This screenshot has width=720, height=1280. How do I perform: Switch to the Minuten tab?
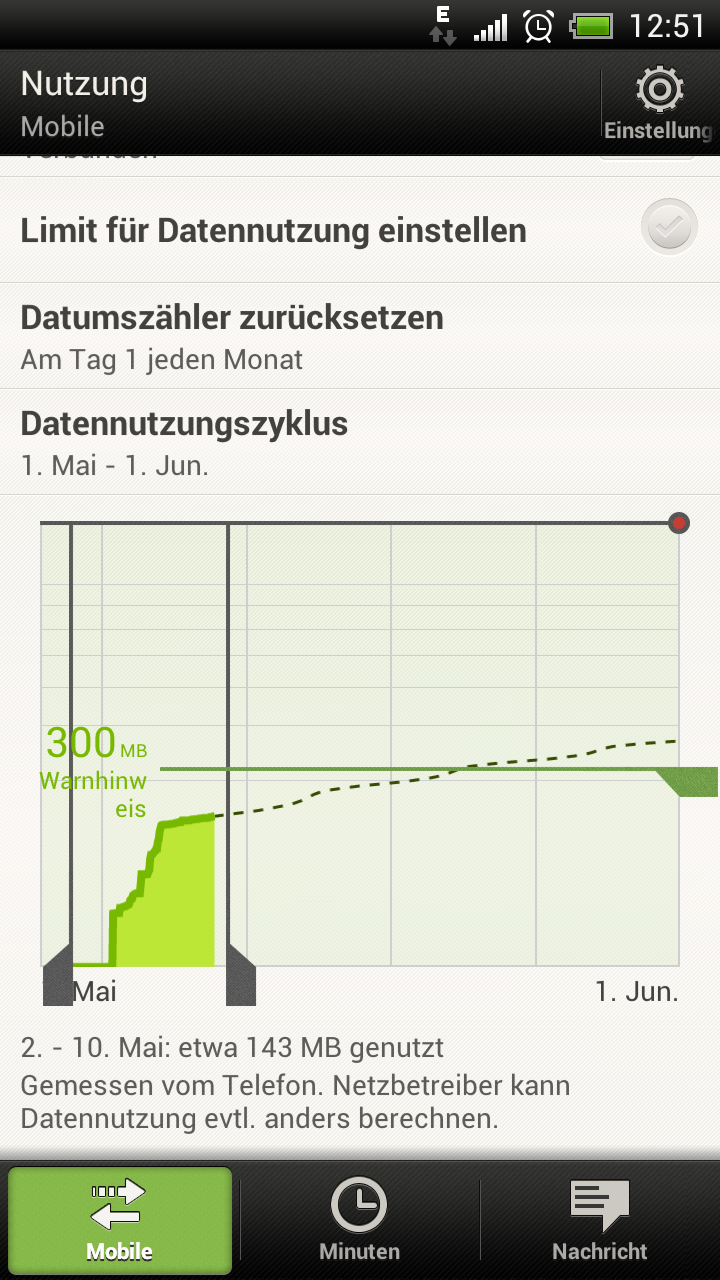(x=360, y=1220)
